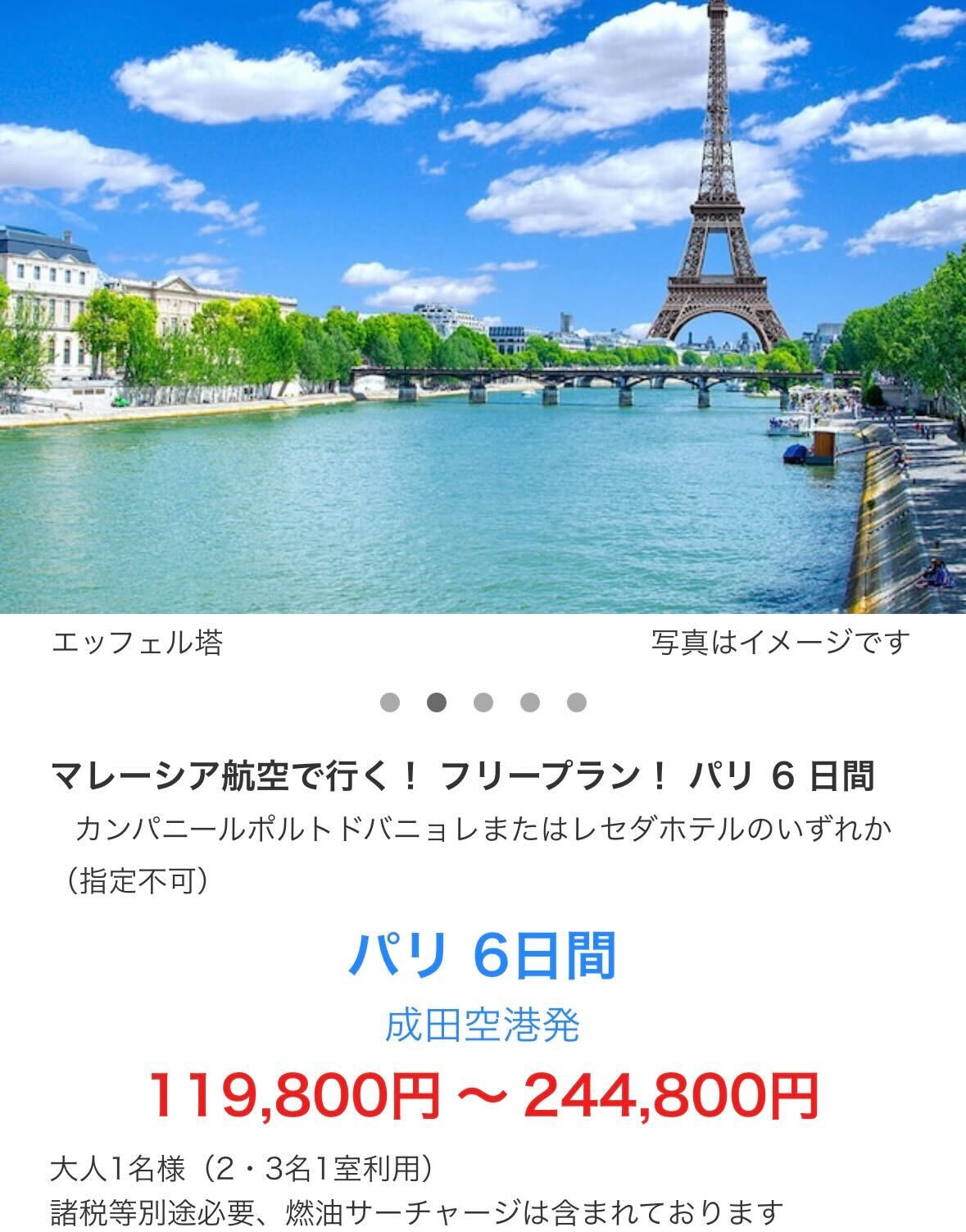The image size is (966, 1232).
Task: Jump to the first carousel image dot
Action: (x=390, y=702)
